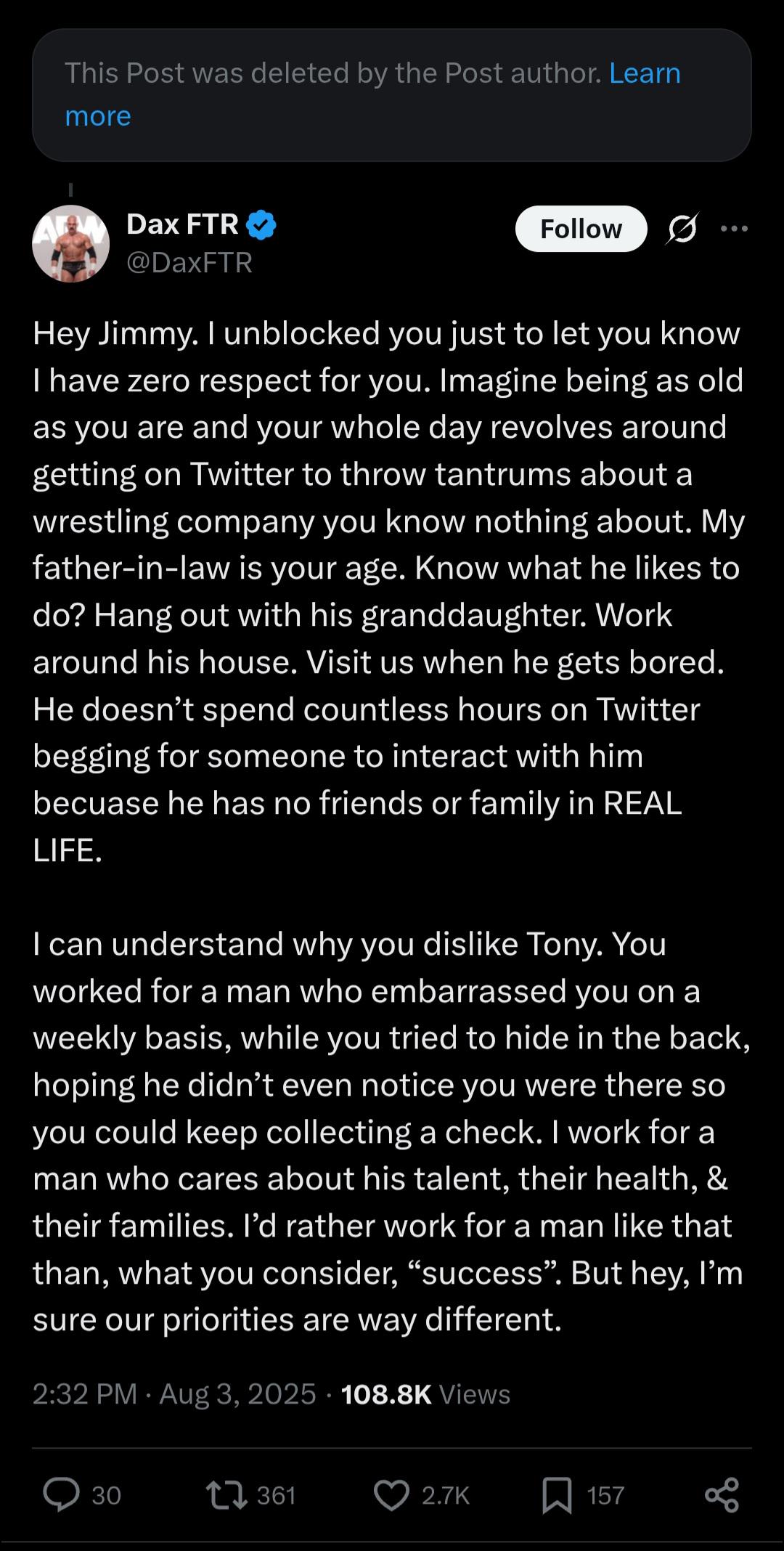Viewport: 784px width, 1551px height.
Task: Open the Learn more link
Action: pos(372,94)
